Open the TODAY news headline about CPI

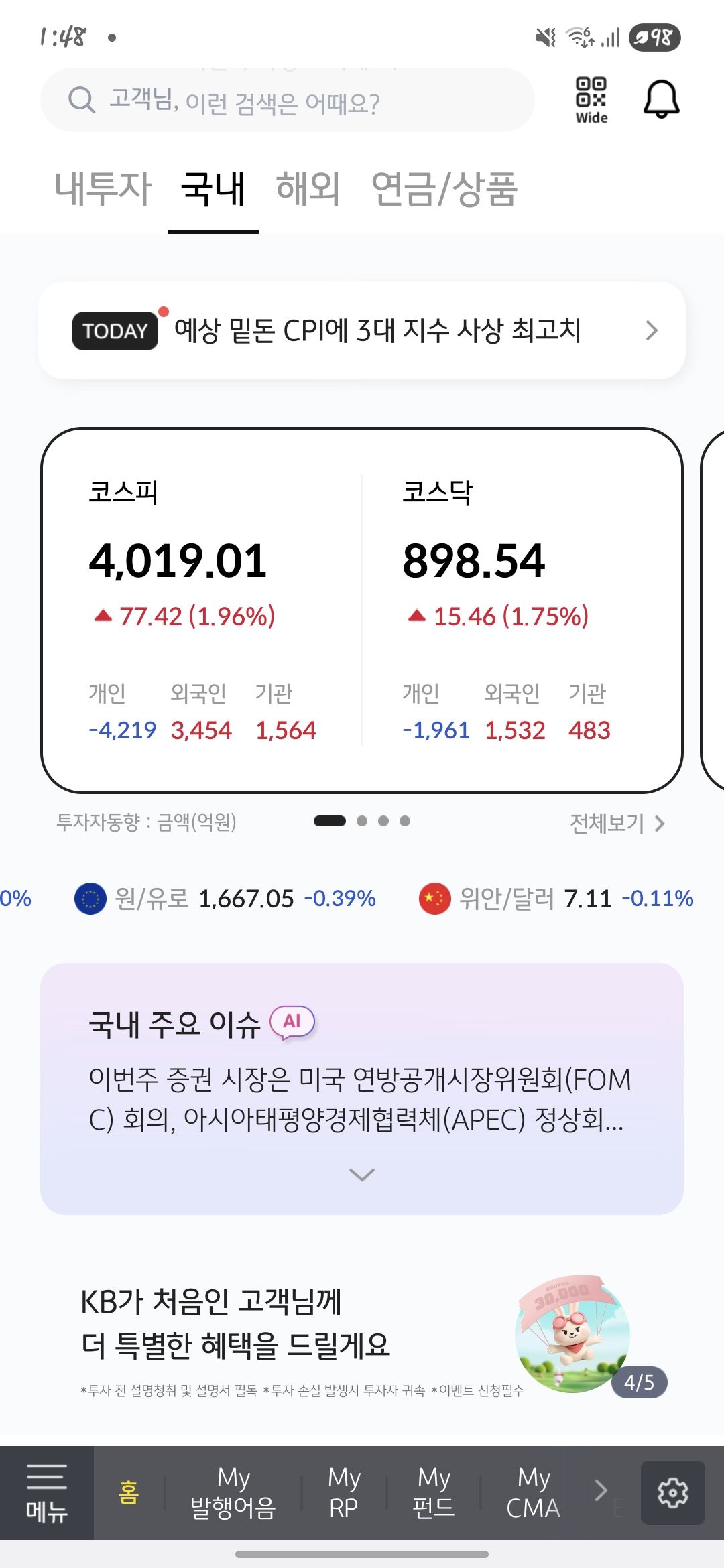pos(362,330)
